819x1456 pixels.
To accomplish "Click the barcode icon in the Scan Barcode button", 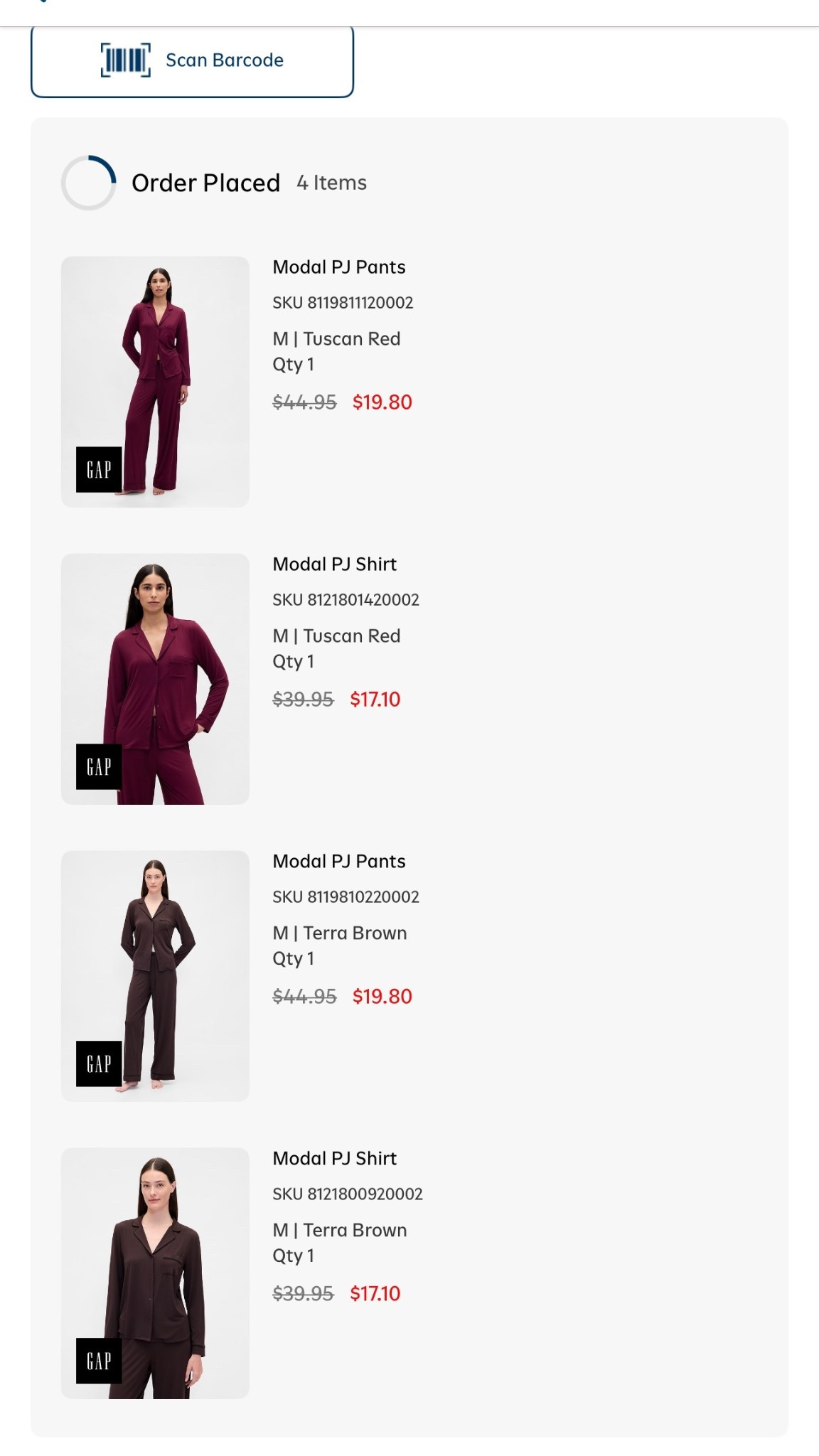I will (x=127, y=59).
